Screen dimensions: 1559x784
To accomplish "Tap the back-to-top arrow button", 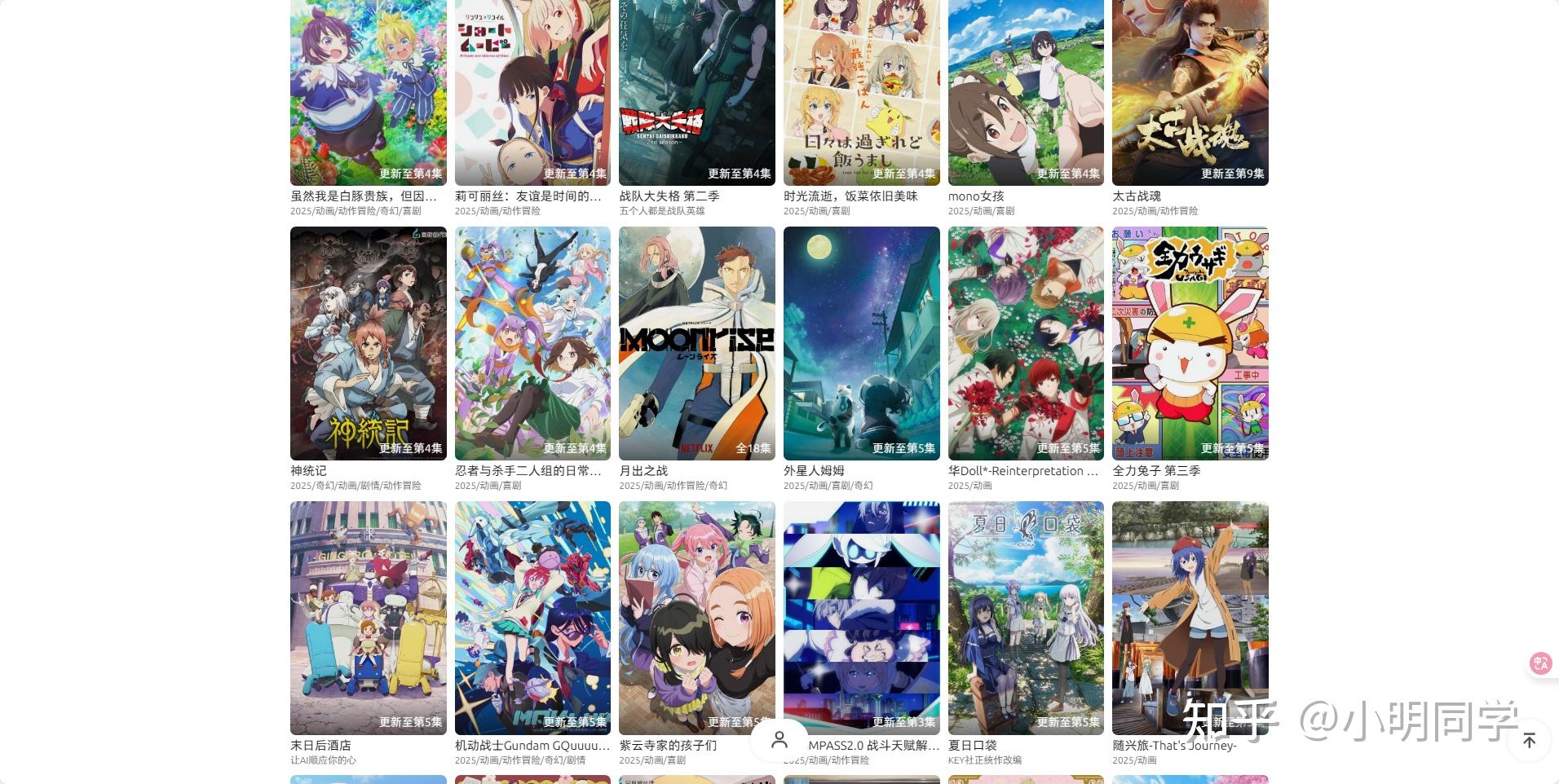I will click(1529, 740).
